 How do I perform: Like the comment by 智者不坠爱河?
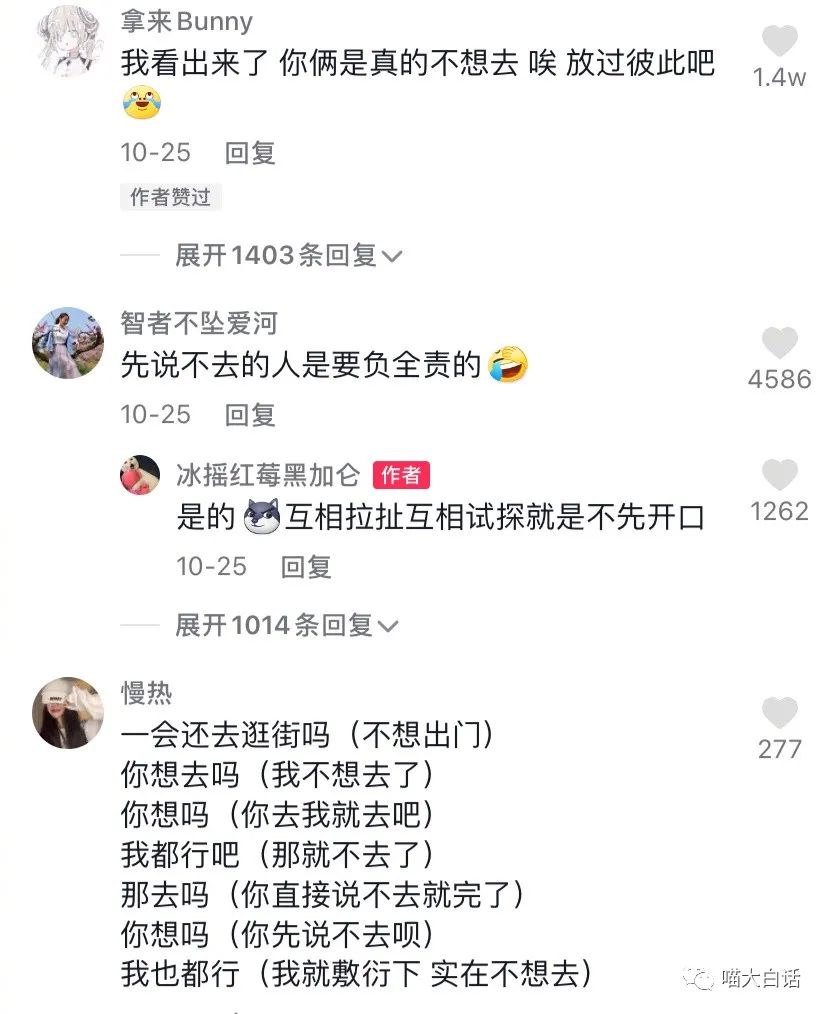(779, 344)
